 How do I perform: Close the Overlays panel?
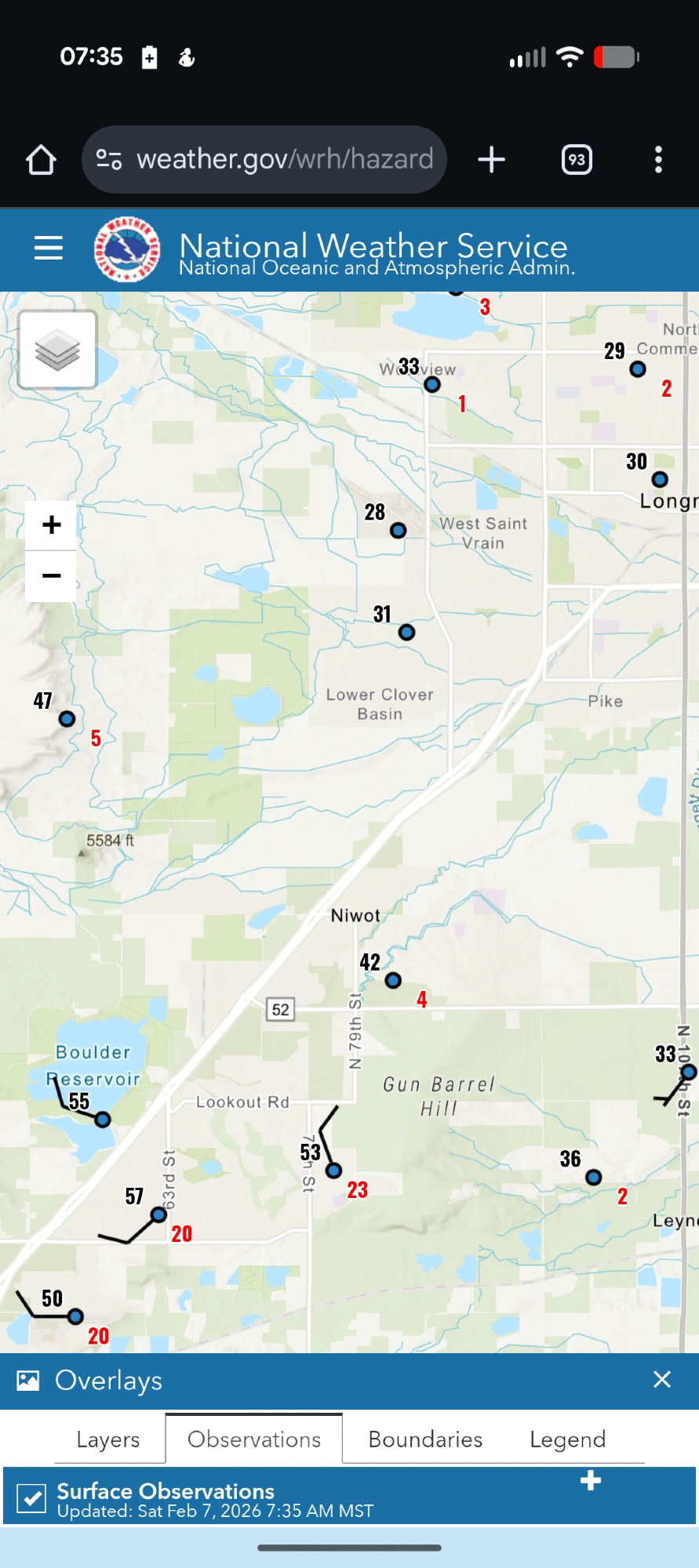coord(661,1380)
